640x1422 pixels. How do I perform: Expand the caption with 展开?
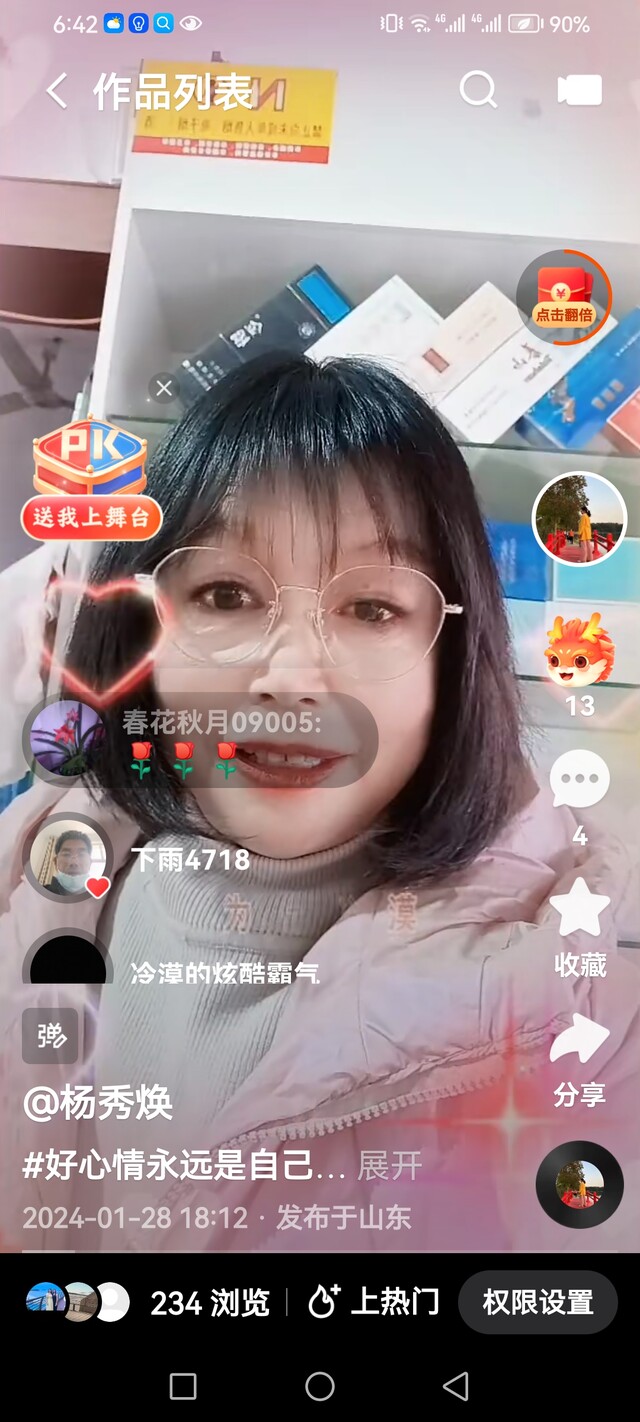(x=390, y=1165)
